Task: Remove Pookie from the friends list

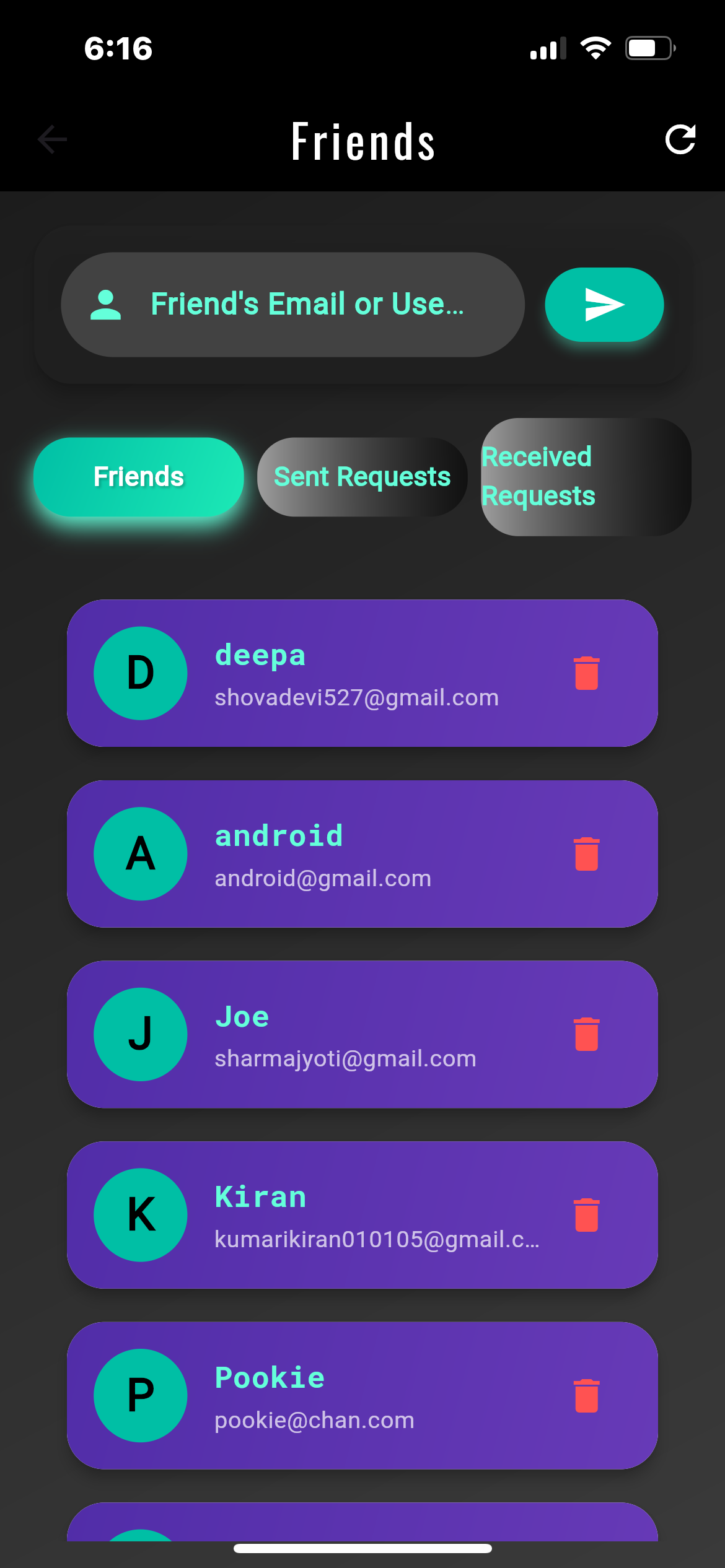Action: [x=586, y=1396]
